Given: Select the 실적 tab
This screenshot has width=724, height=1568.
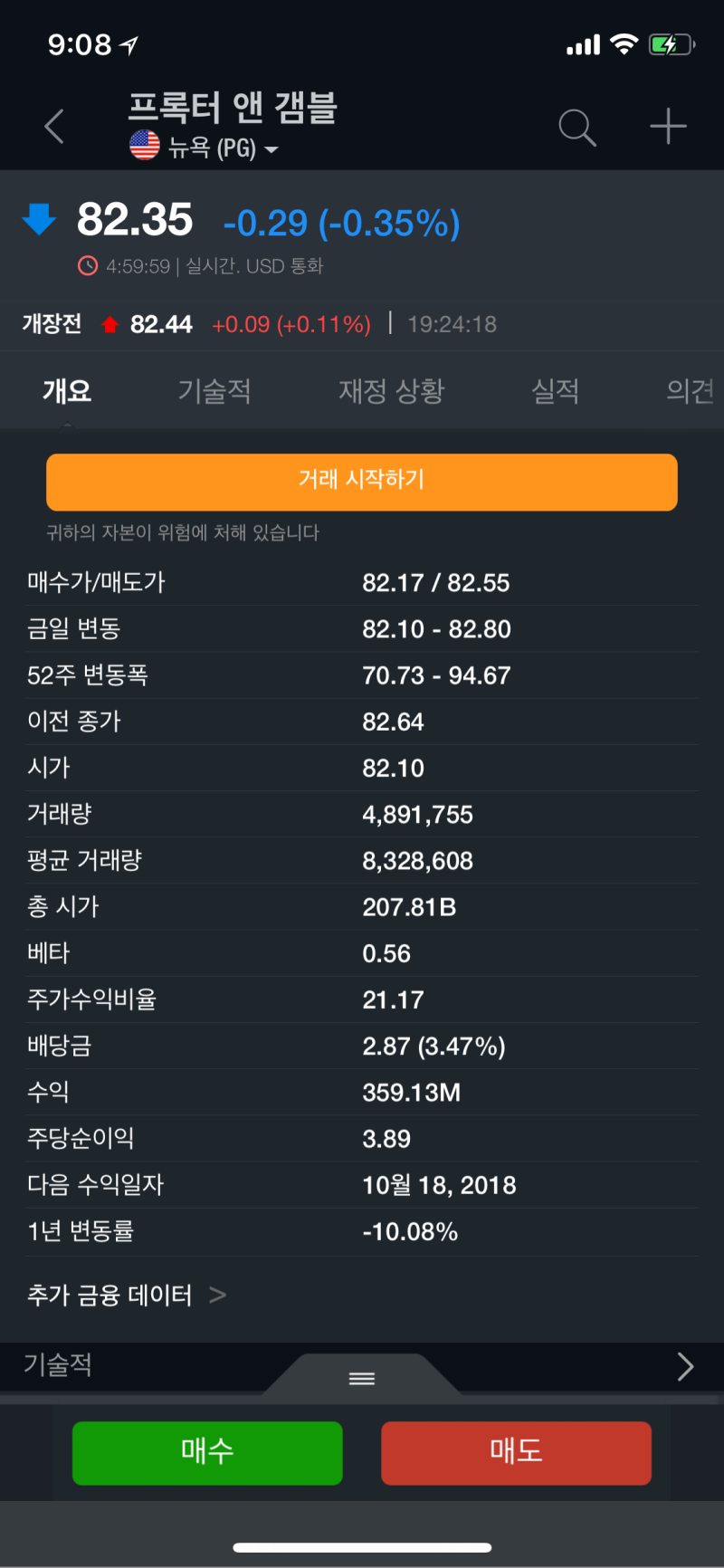Looking at the screenshot, I should tap(556, 391).
